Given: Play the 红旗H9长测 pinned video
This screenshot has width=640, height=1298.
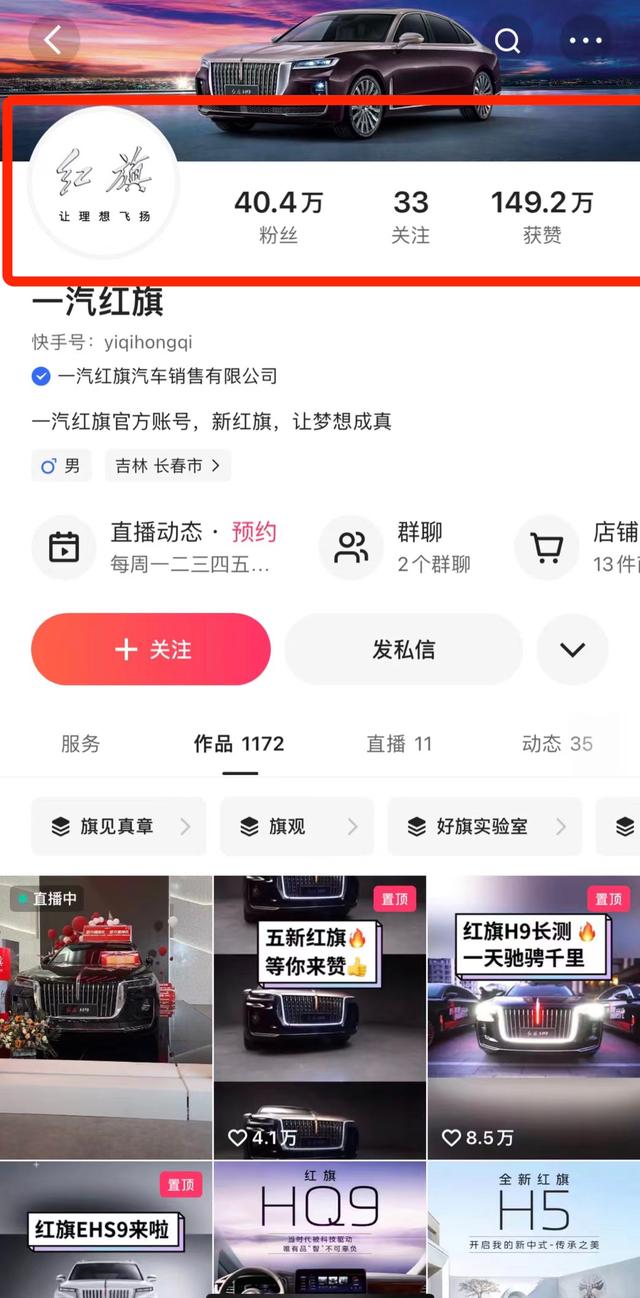Looking at the screenshot, I should coord(533,1016).
